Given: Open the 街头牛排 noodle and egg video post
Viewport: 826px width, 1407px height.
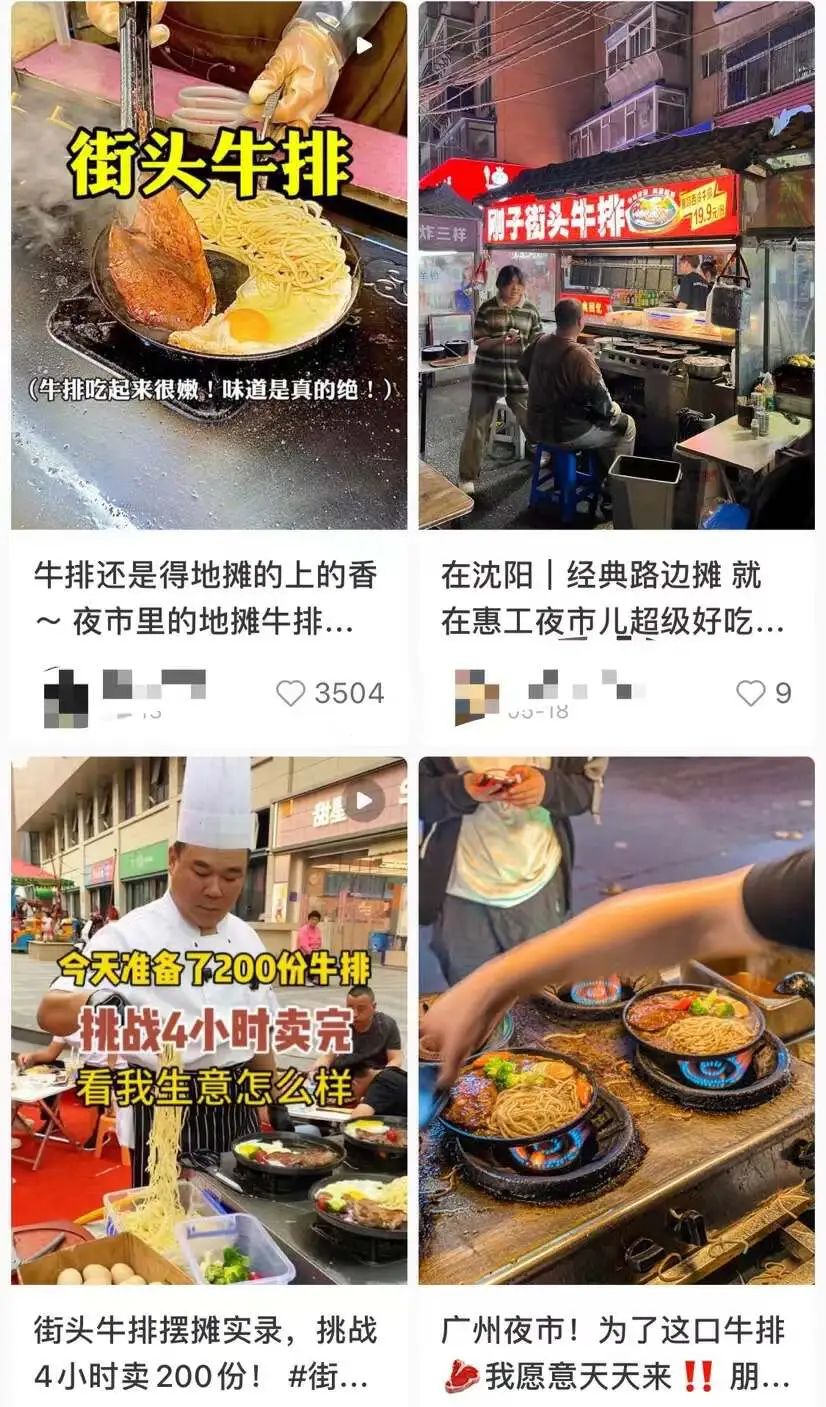Looking at the screenshot, I should pos(209,265).
